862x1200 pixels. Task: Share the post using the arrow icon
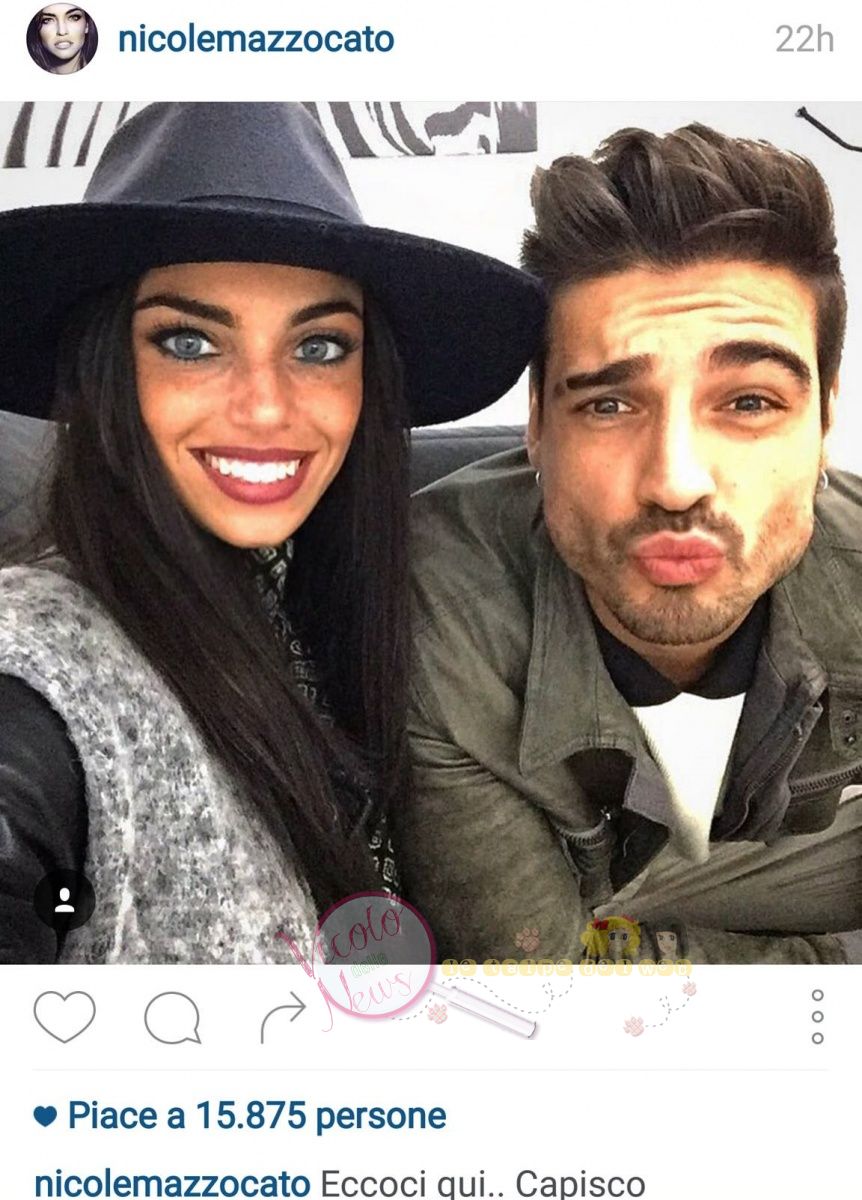click(282, 1019)
